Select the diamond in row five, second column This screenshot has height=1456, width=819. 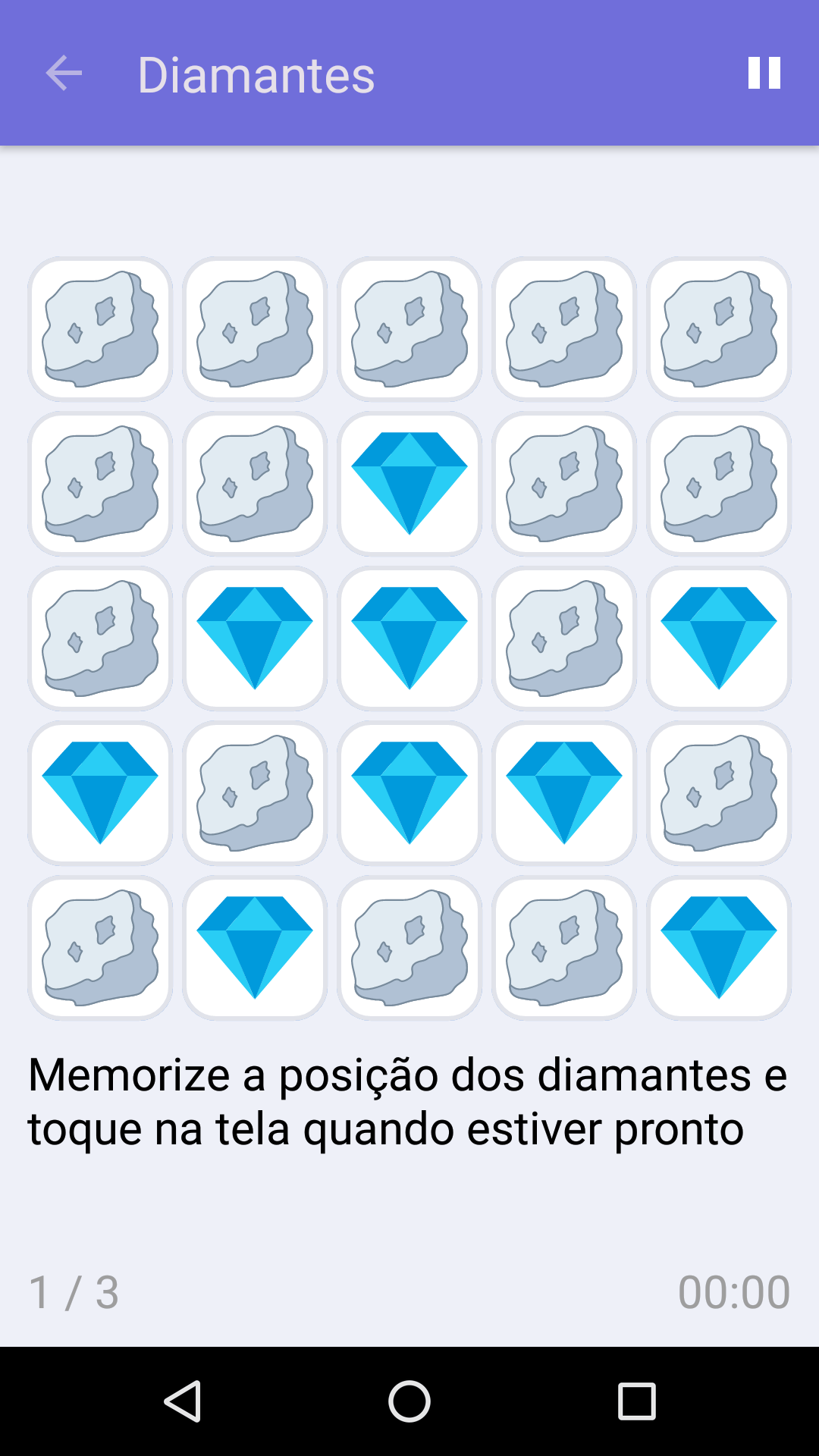coord(255,946)
